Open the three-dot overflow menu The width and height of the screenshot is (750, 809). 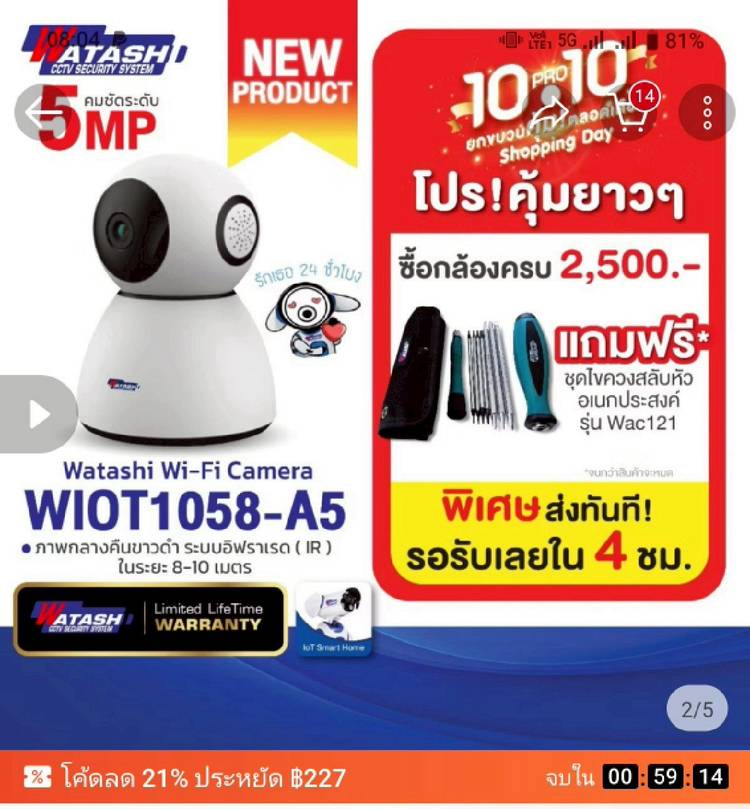coord(707,112)
